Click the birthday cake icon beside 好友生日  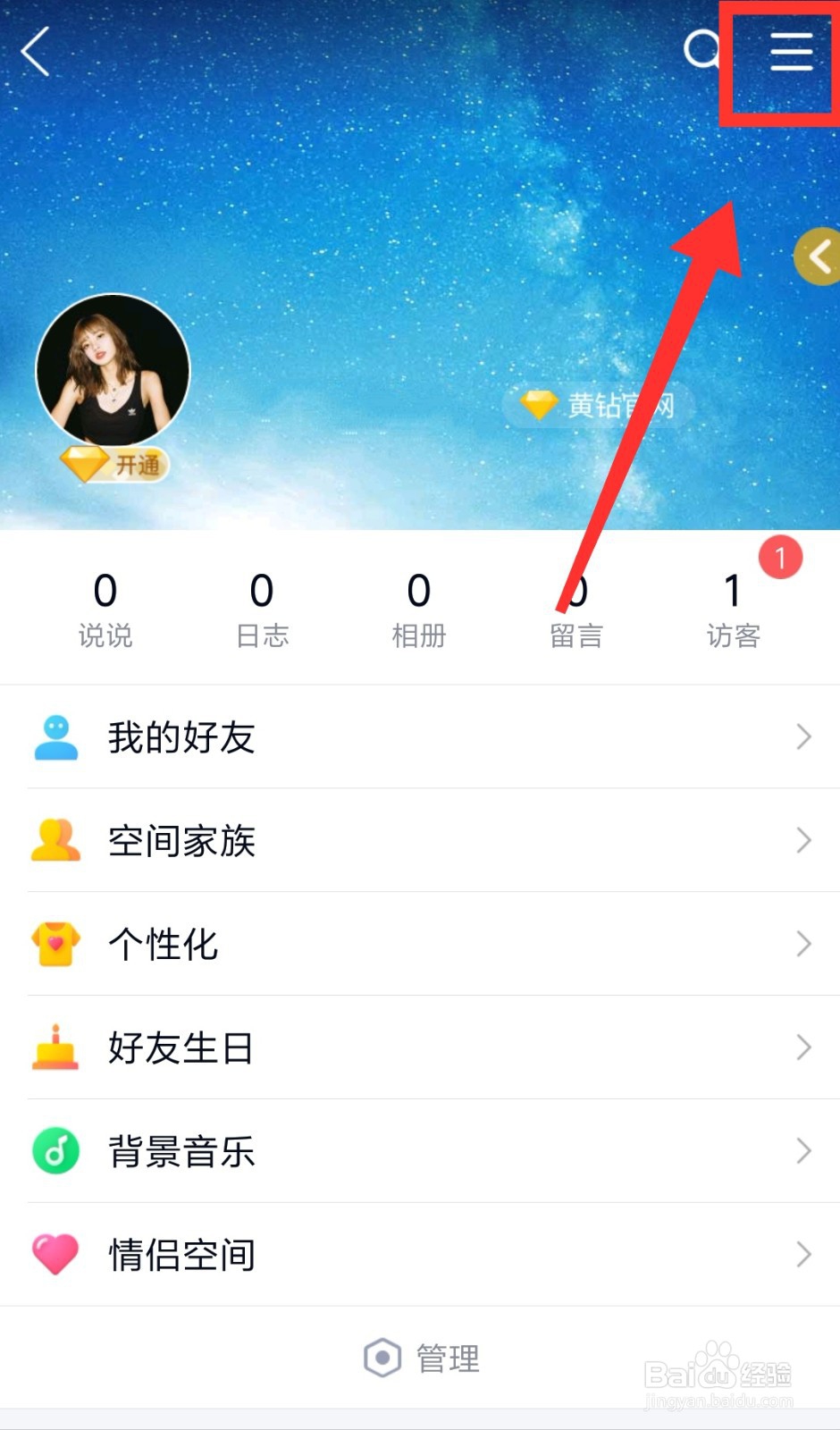(x=55, y=1047)
